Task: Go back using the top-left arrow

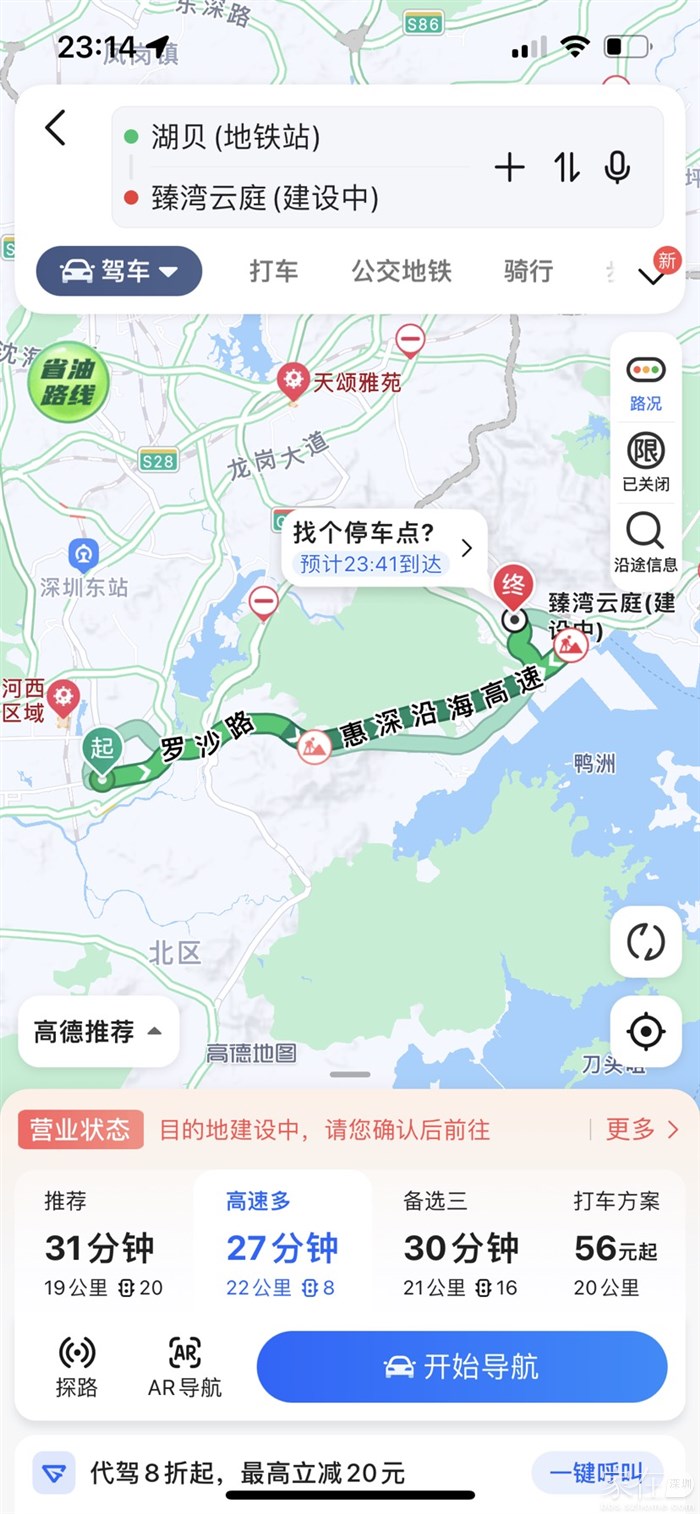Action: point(56,128)
